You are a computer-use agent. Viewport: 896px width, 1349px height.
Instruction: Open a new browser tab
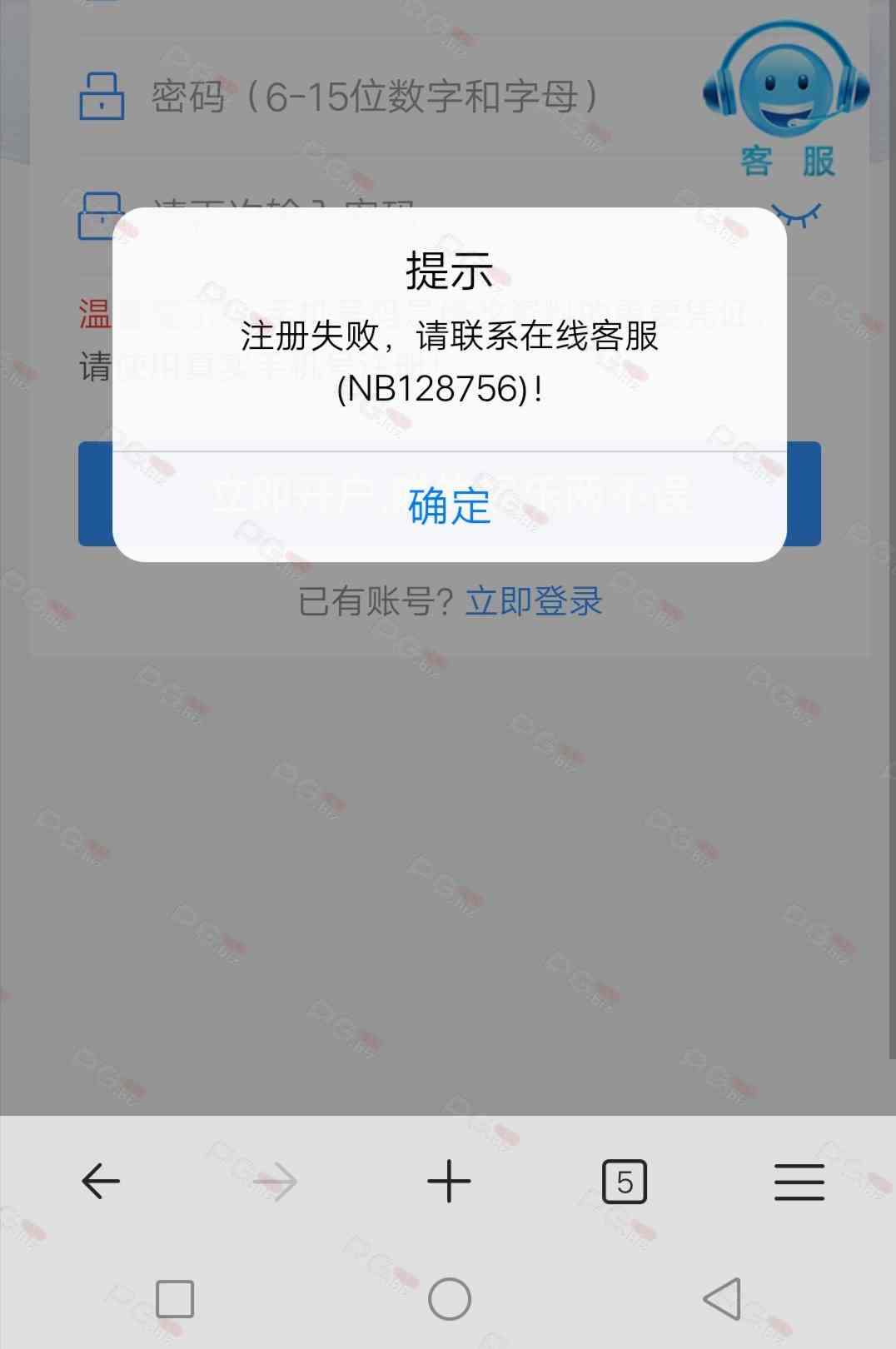coord(449,1181)
